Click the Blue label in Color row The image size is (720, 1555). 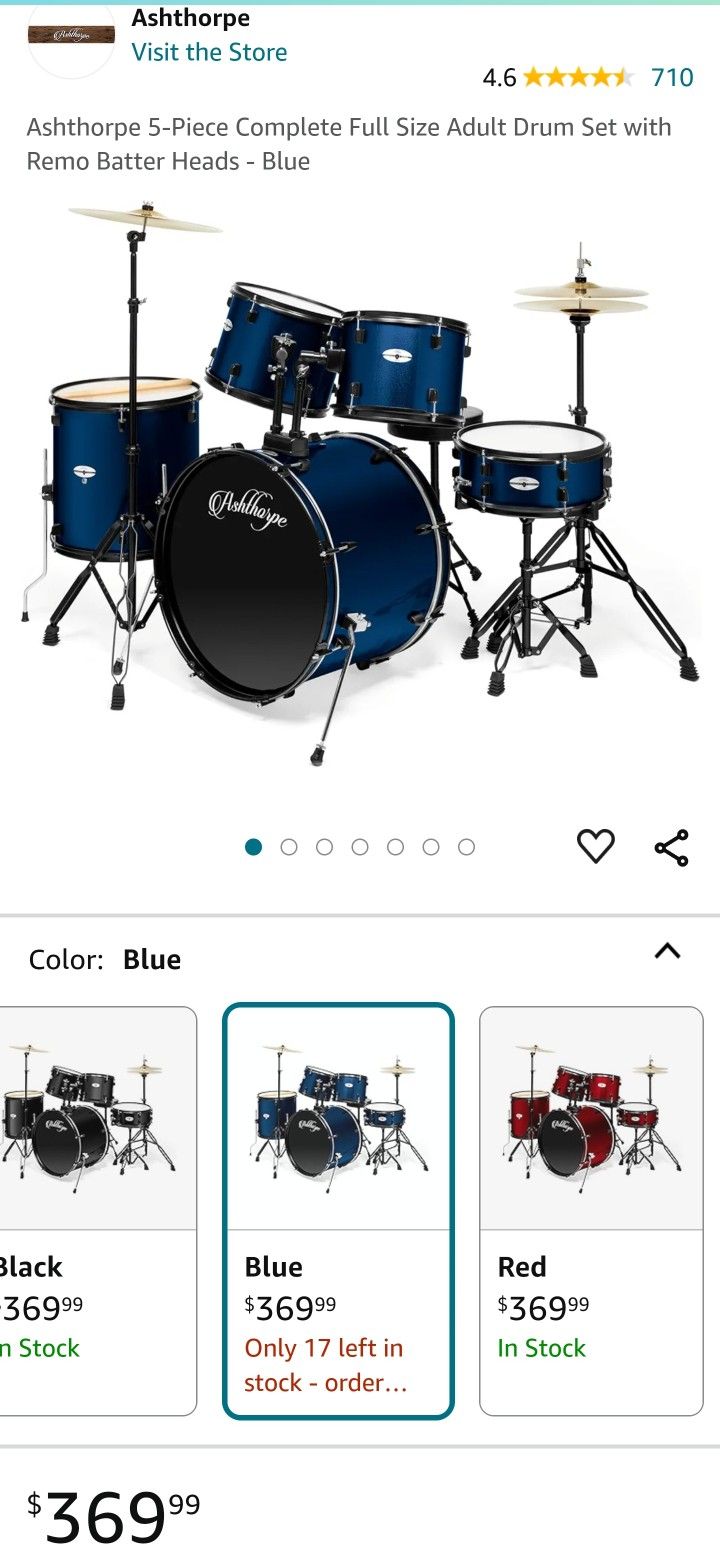(x=152, y=958)
